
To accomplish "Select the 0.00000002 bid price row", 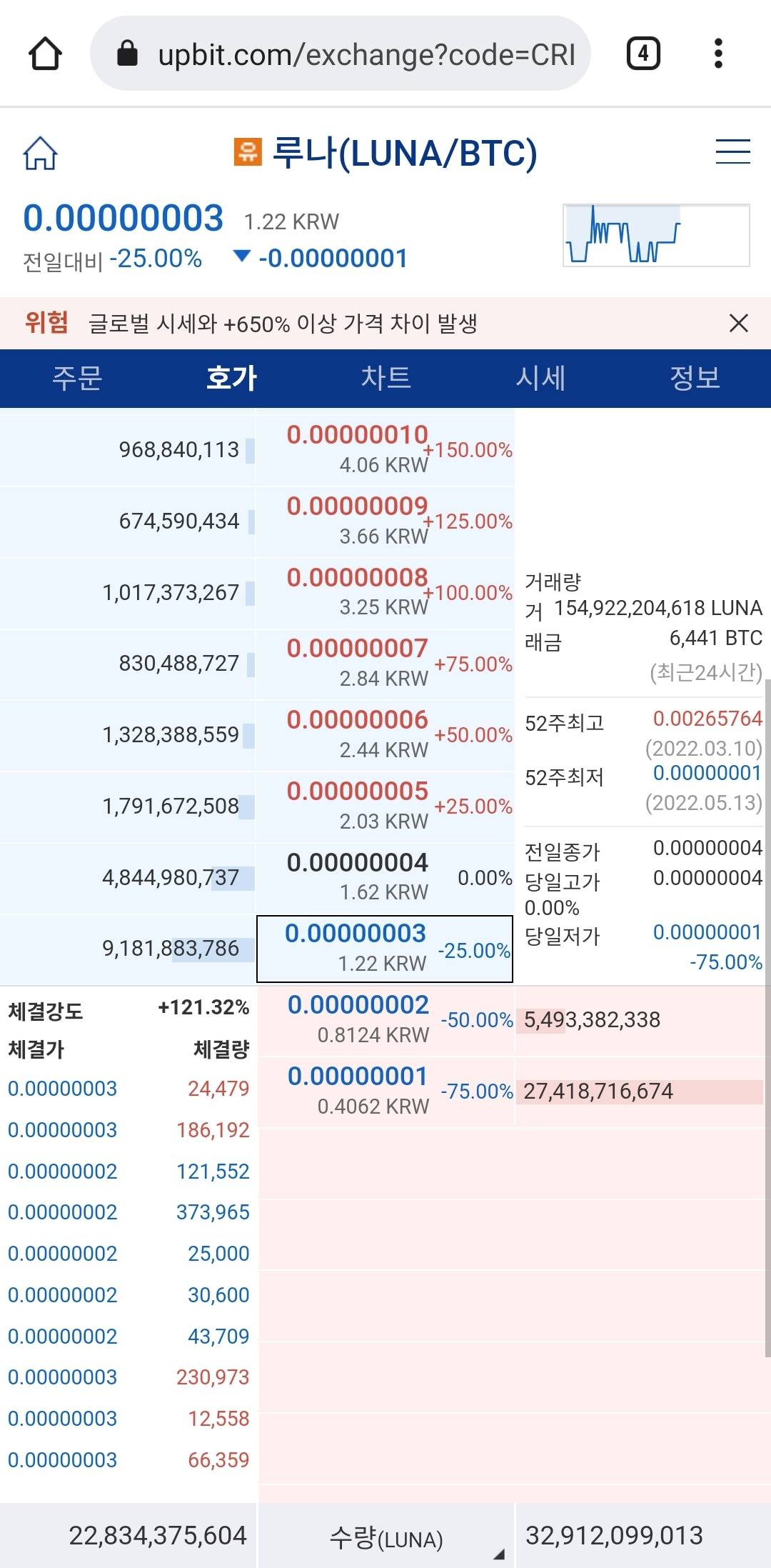I will (x=385, y=1020).
